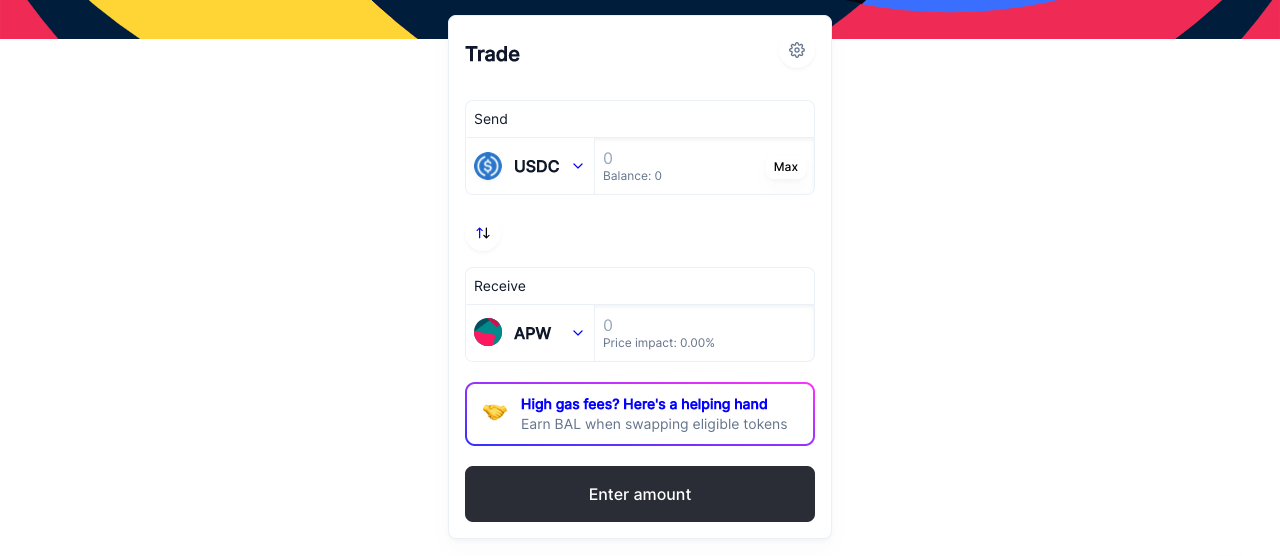Open the USDC token dropdown
This screenshot has width=1280, height=556.
tap(530, 166)
